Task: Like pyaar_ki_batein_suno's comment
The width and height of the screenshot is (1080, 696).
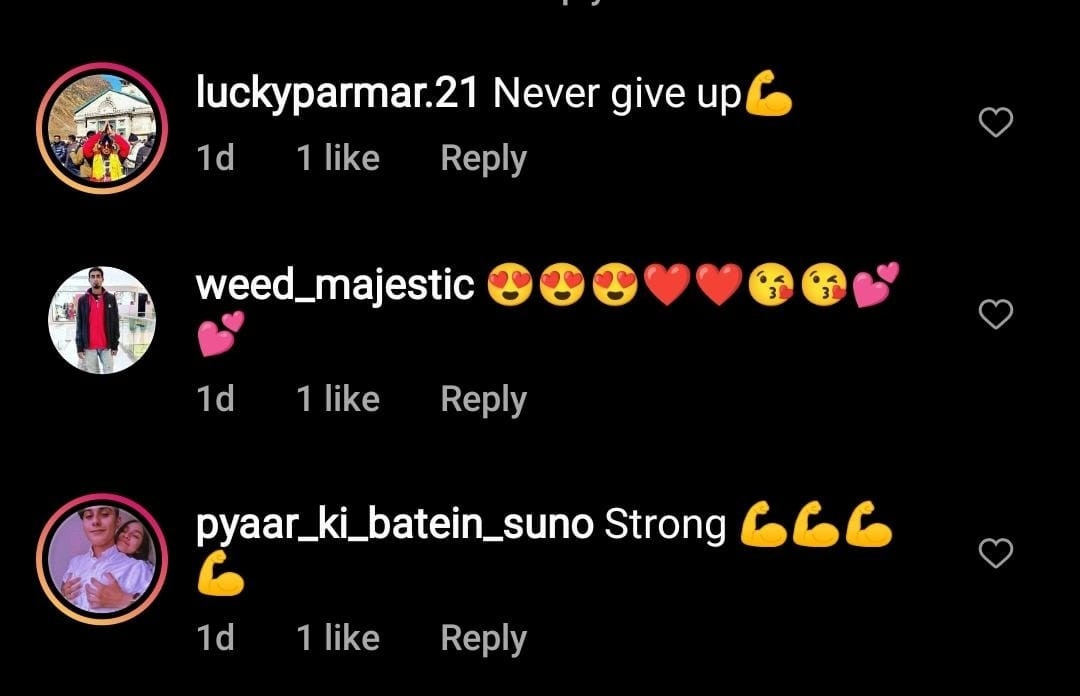Action: (x=995, y=553)
